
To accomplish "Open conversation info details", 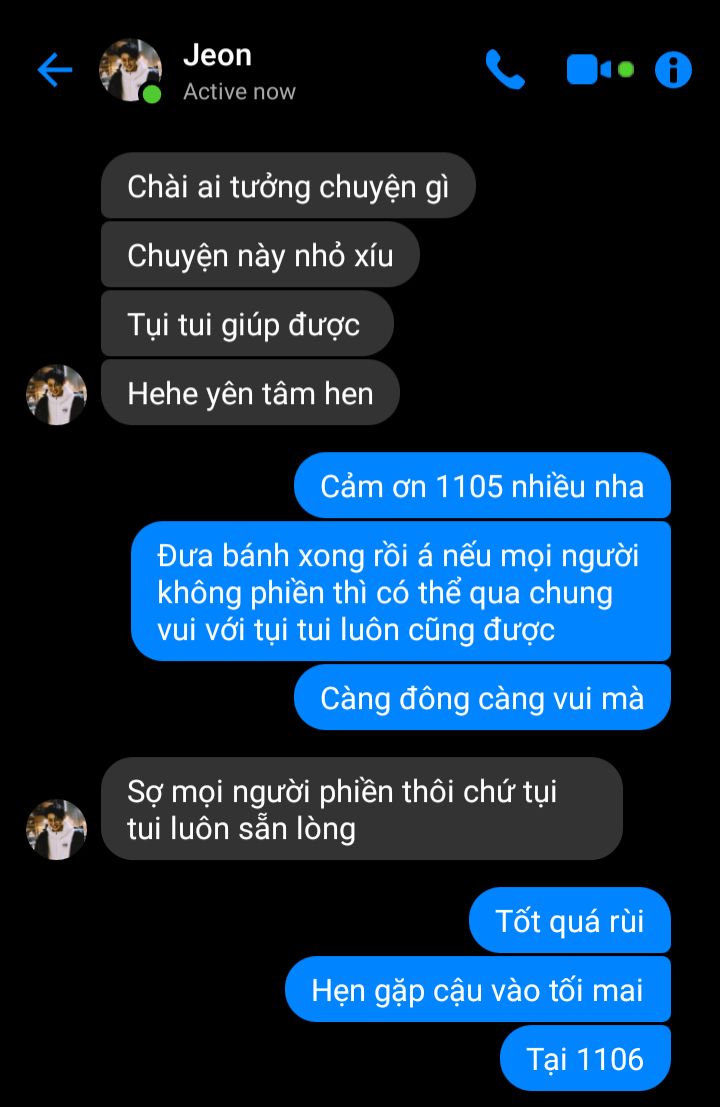I will pos(673,70).
